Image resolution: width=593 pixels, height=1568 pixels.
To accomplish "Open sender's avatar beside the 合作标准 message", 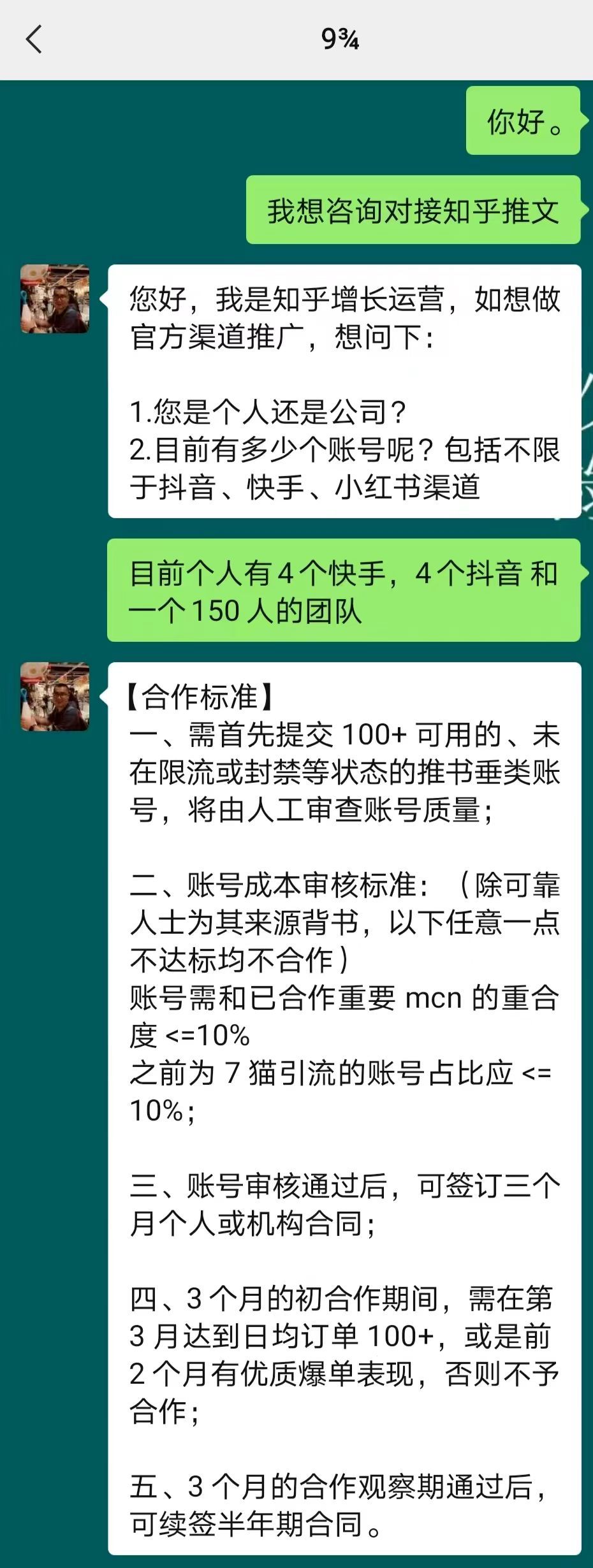I will [x=55, y=697].
